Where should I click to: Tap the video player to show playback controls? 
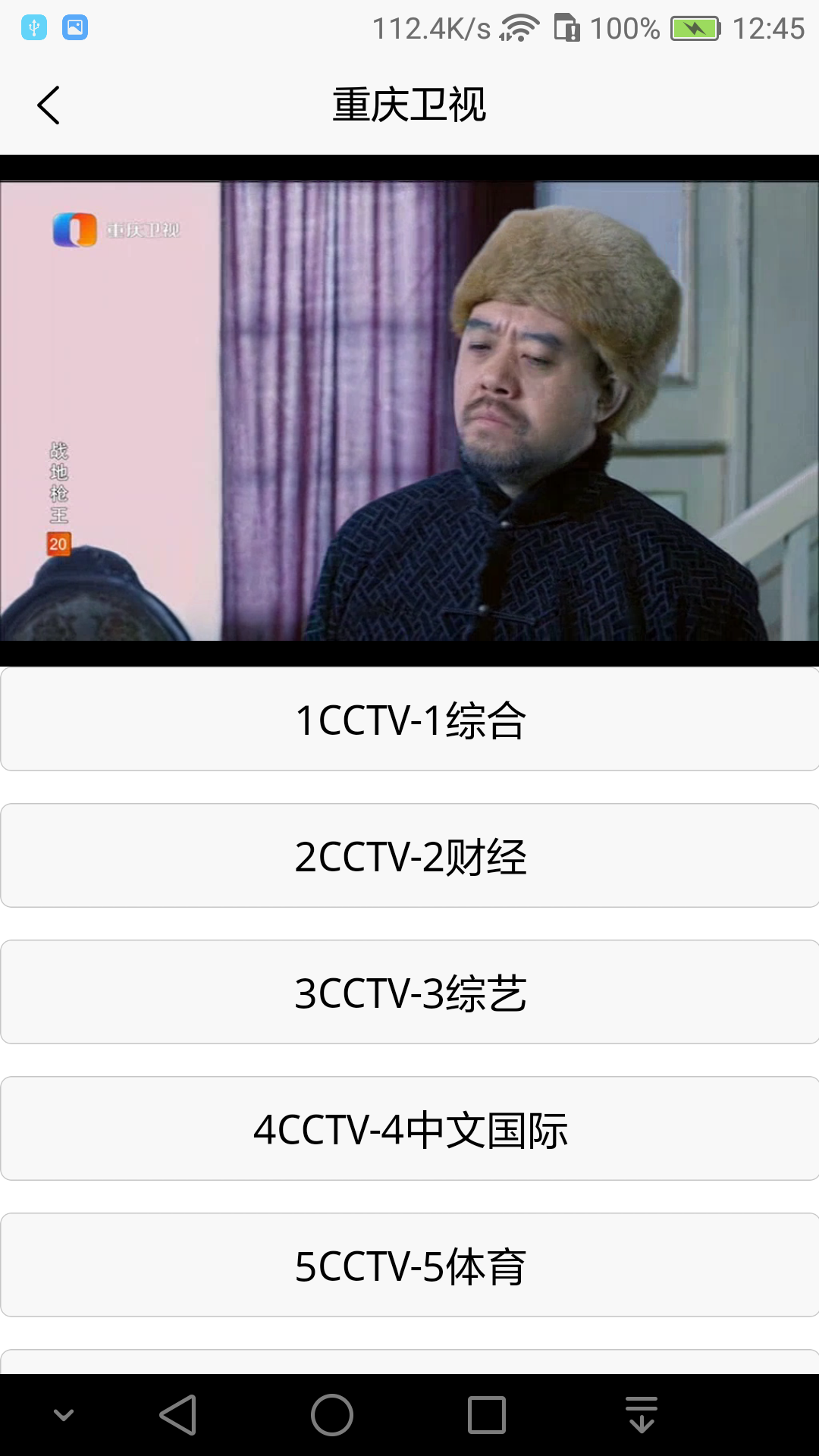409,406
